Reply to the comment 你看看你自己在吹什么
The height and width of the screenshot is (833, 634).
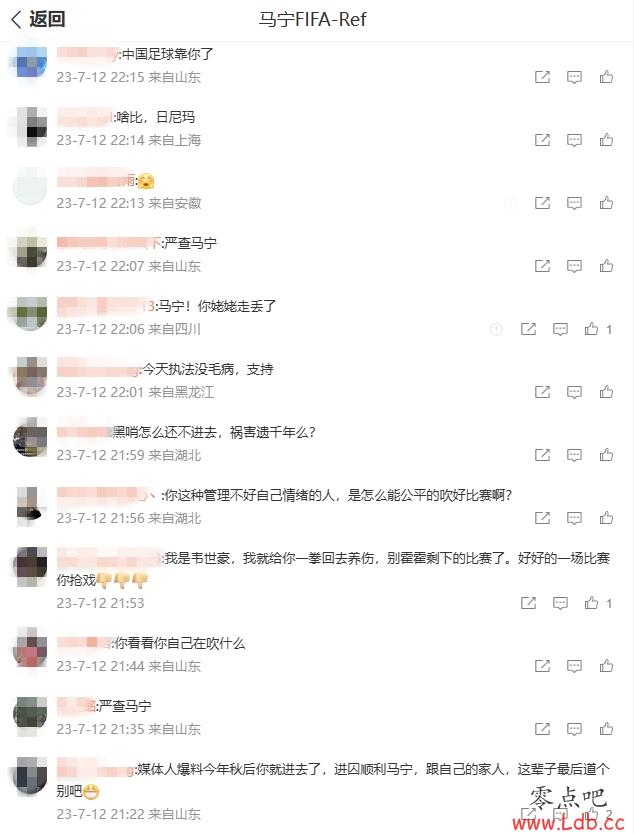click(574, 666)
